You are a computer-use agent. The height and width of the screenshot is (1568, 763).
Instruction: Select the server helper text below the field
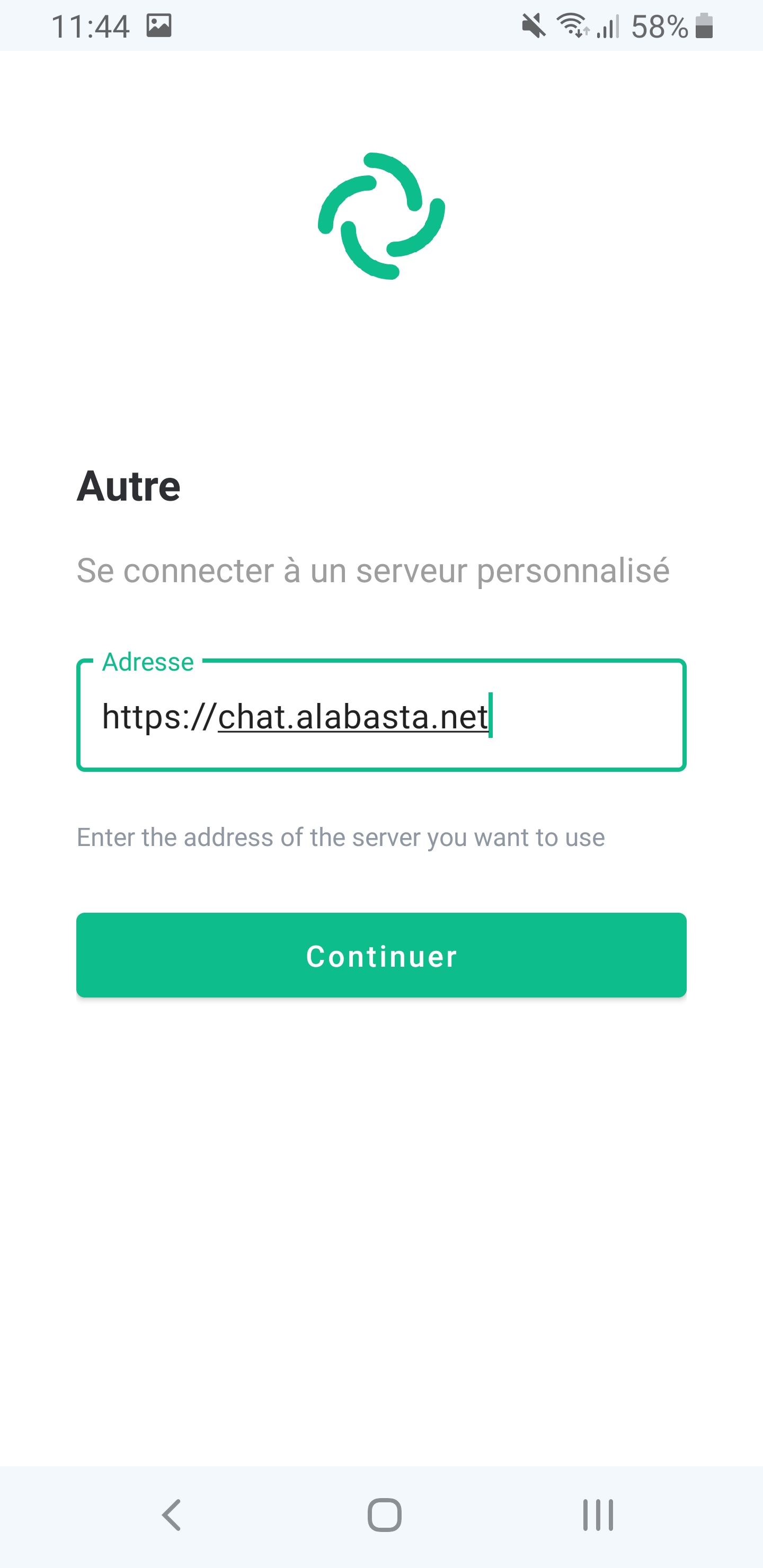340,837
